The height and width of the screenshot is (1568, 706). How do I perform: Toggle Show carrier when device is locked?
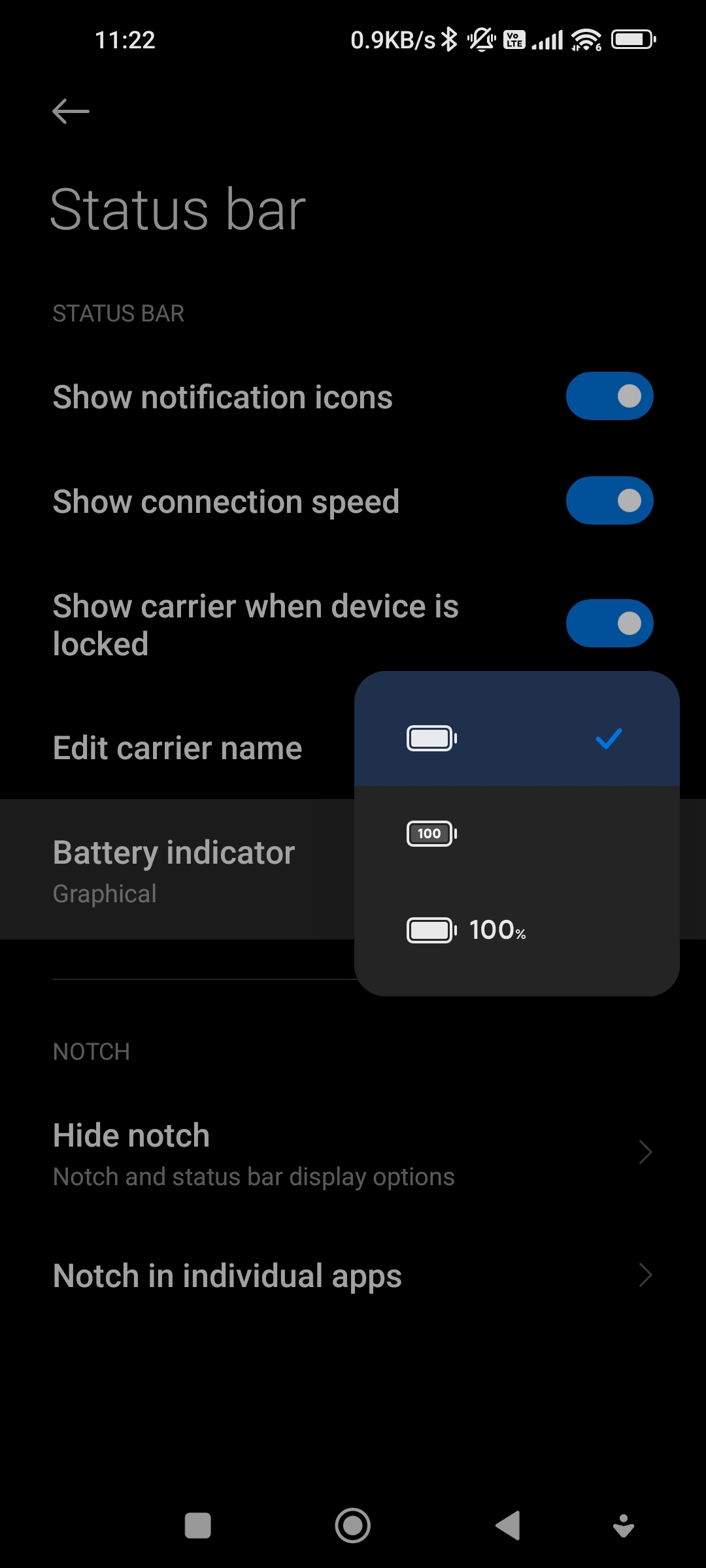(609, 623)
